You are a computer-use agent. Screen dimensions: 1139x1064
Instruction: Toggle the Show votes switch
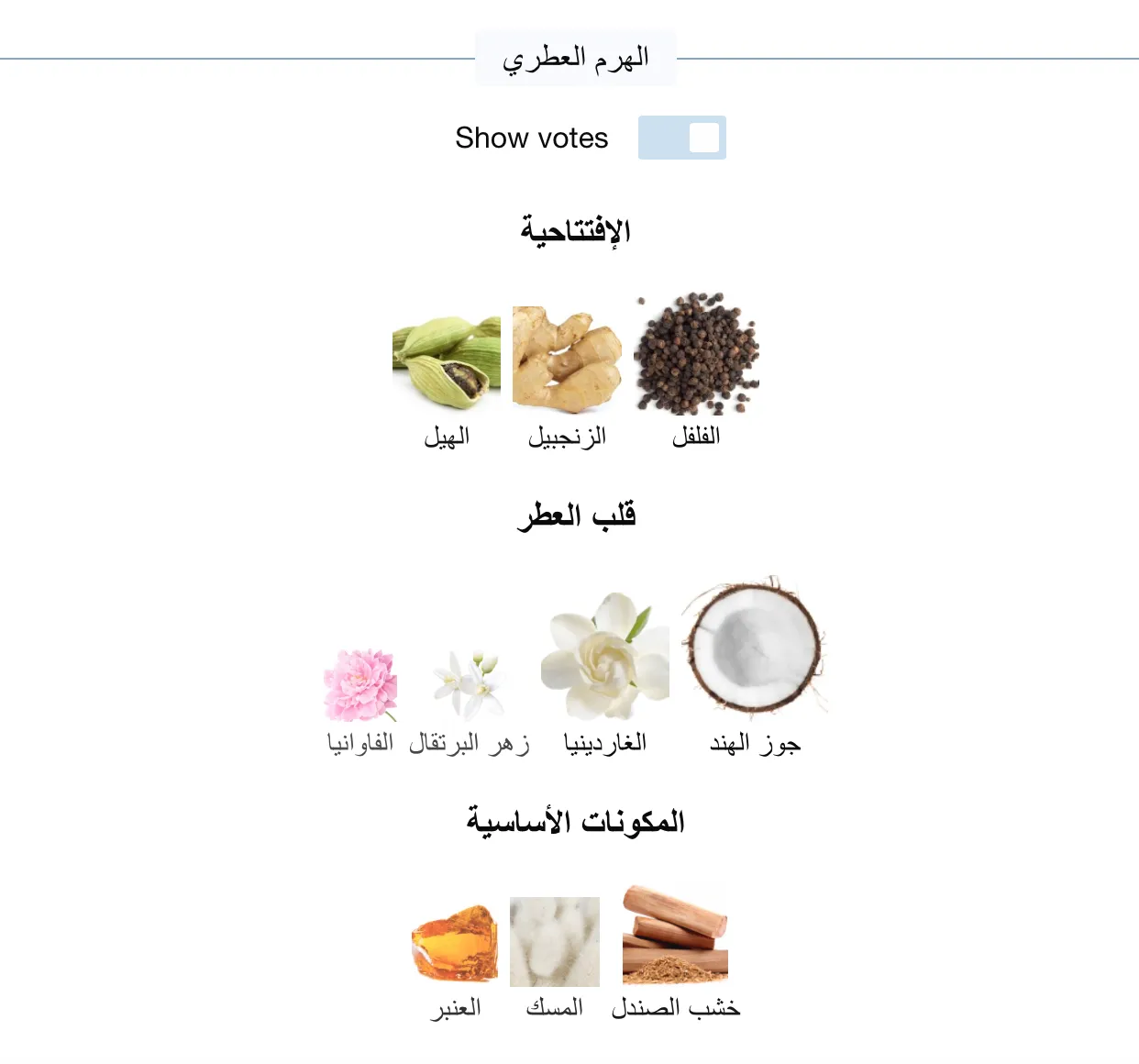point(681,138)
